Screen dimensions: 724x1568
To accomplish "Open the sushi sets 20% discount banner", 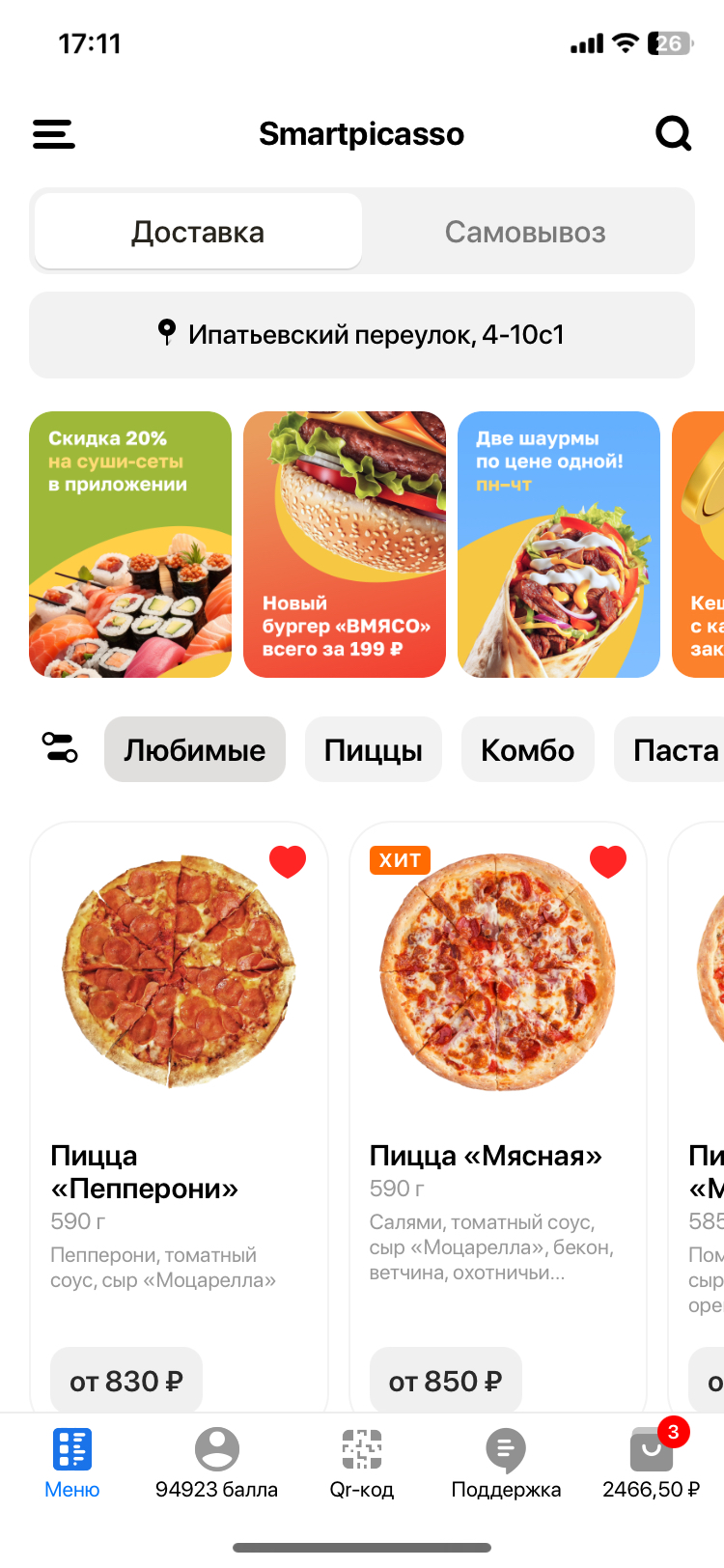I will (130, 545).
